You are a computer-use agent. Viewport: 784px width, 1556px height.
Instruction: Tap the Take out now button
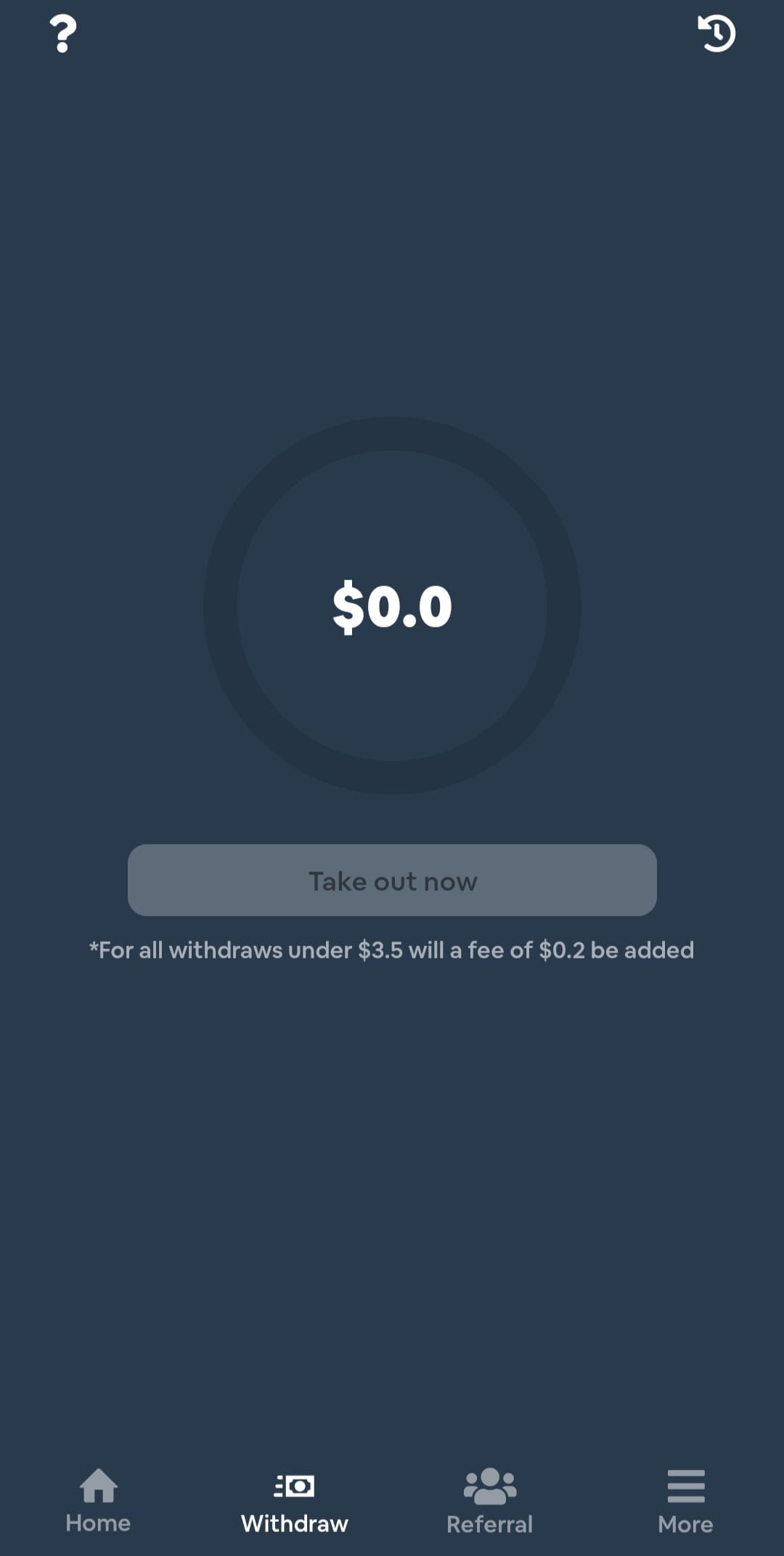point(392,880)
